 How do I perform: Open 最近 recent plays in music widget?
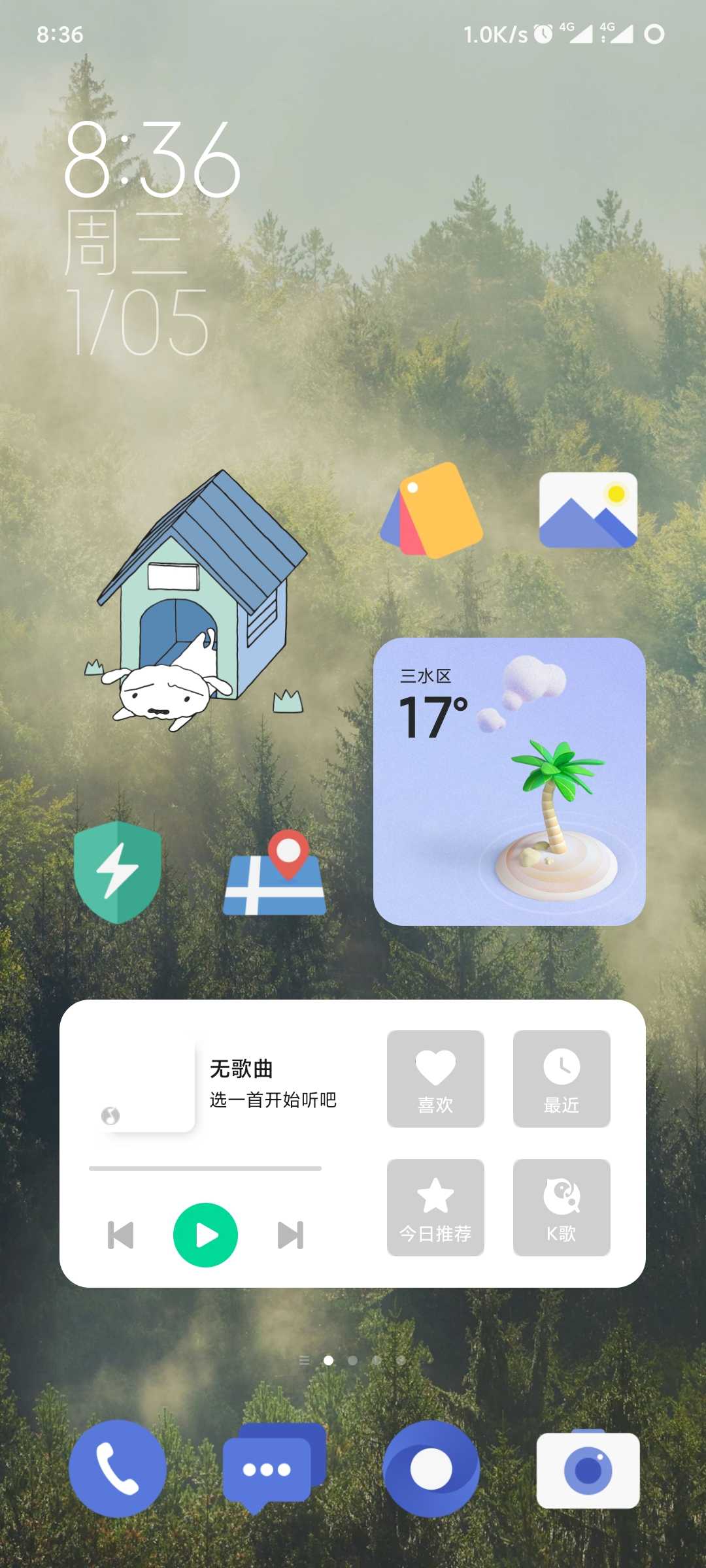pyautogui.click(x=562, y=1079)
